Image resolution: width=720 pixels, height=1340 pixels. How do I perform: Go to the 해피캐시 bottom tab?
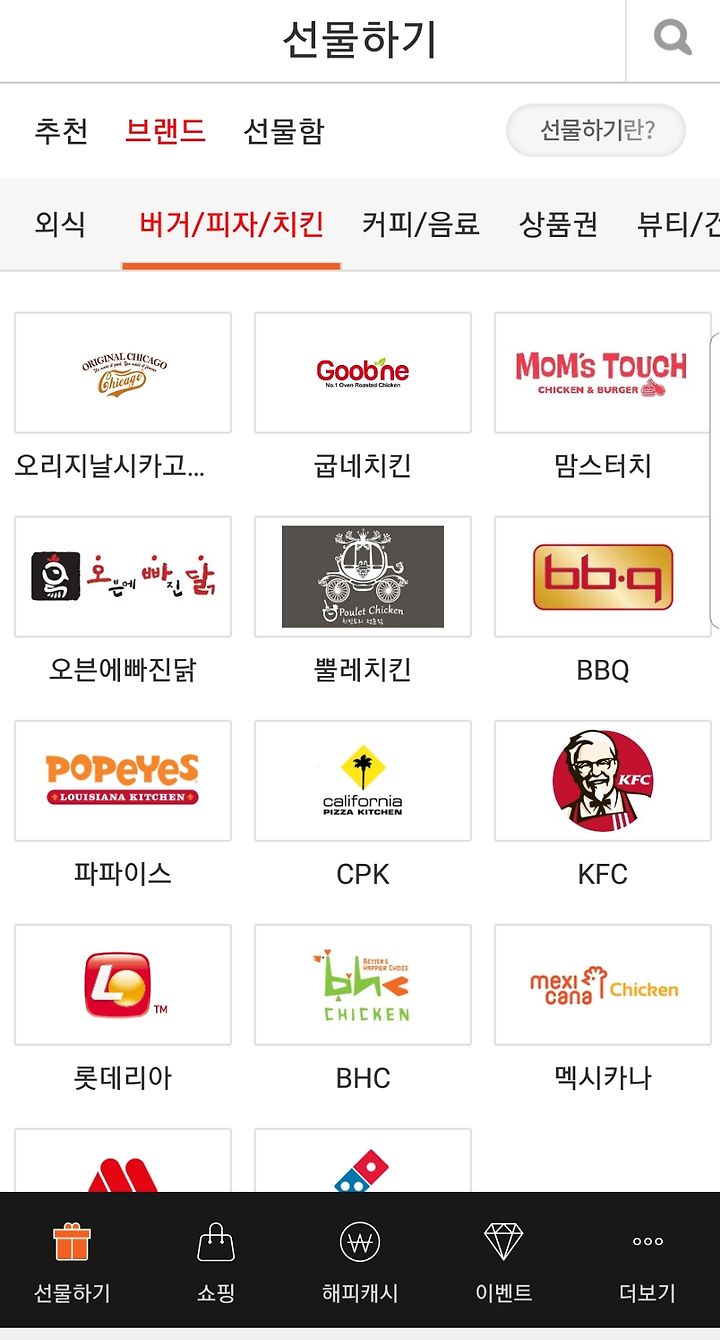[x=360, y=1262]
